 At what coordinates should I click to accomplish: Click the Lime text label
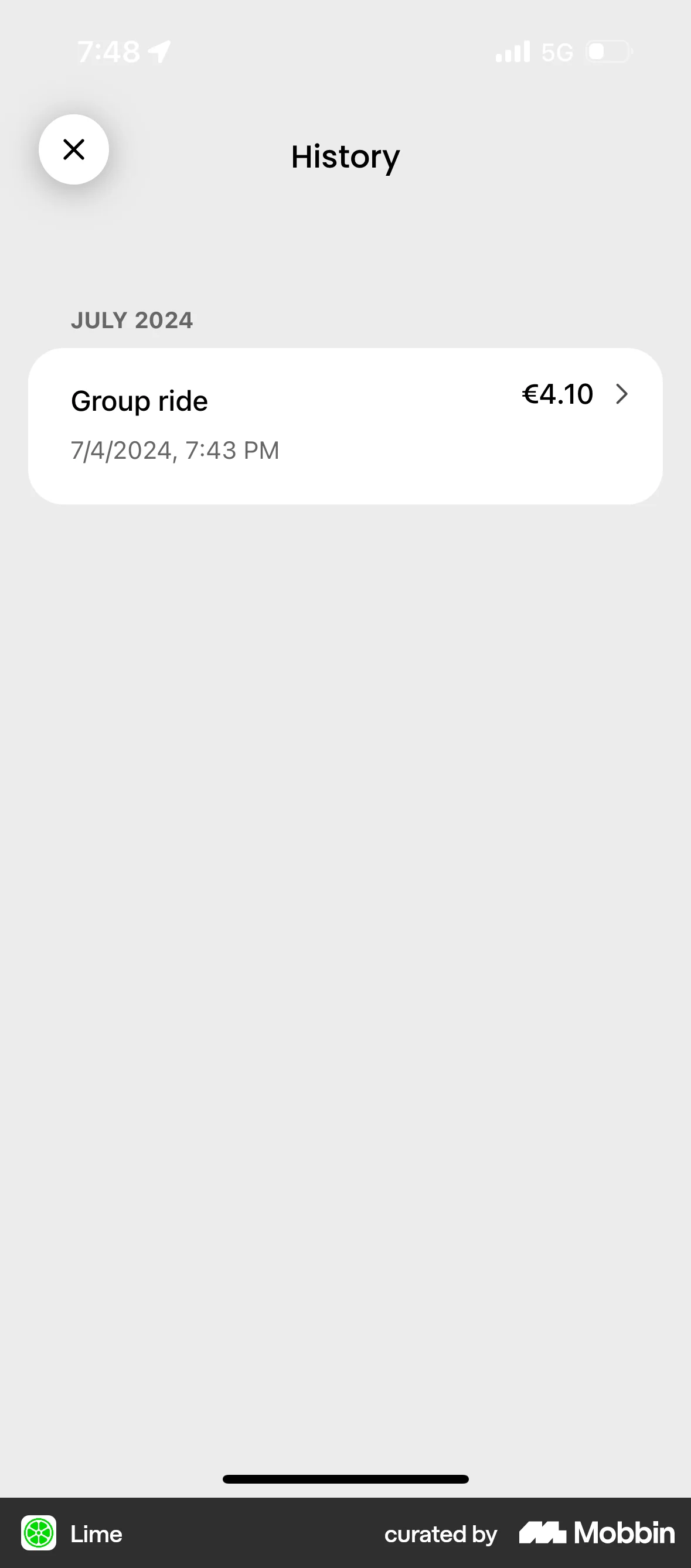[x=96, y=1533]
